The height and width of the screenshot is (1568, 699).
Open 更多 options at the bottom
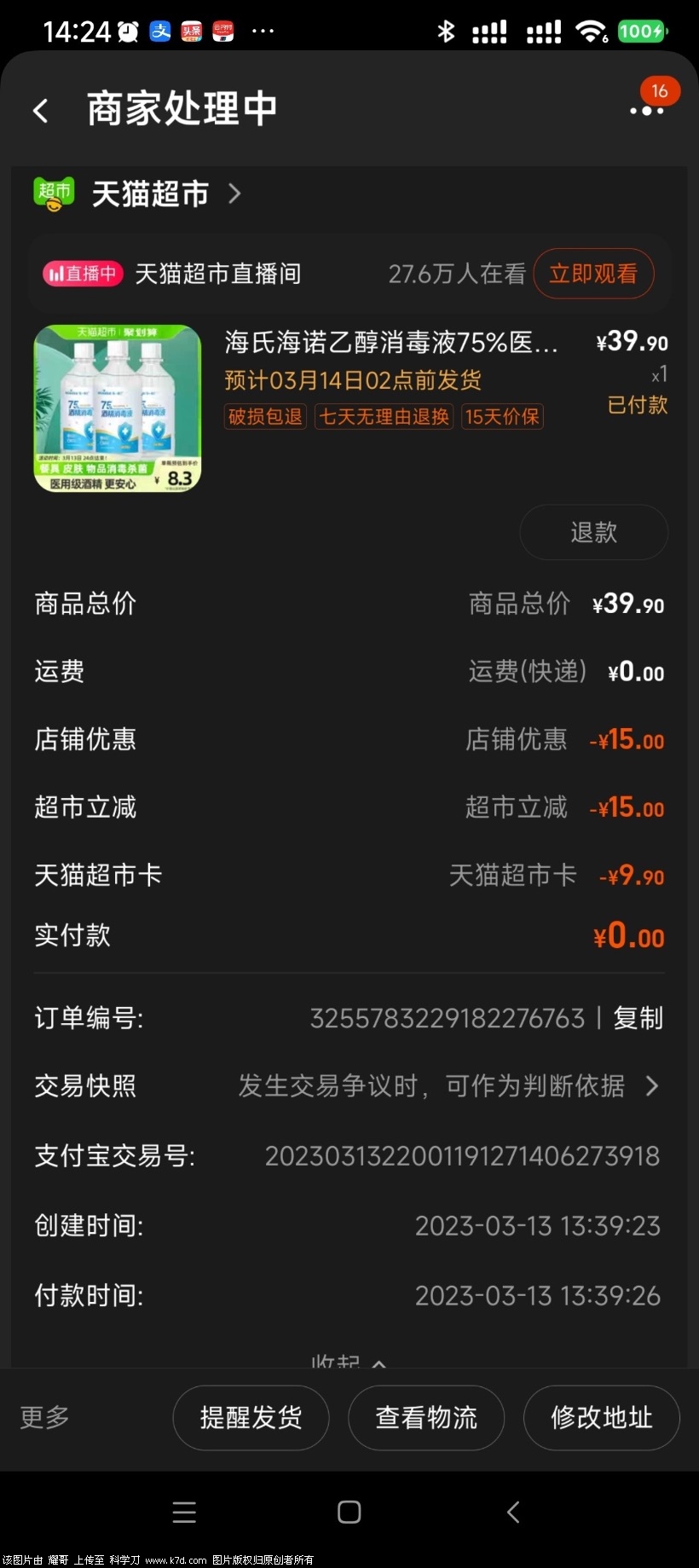coord(44,1417)
